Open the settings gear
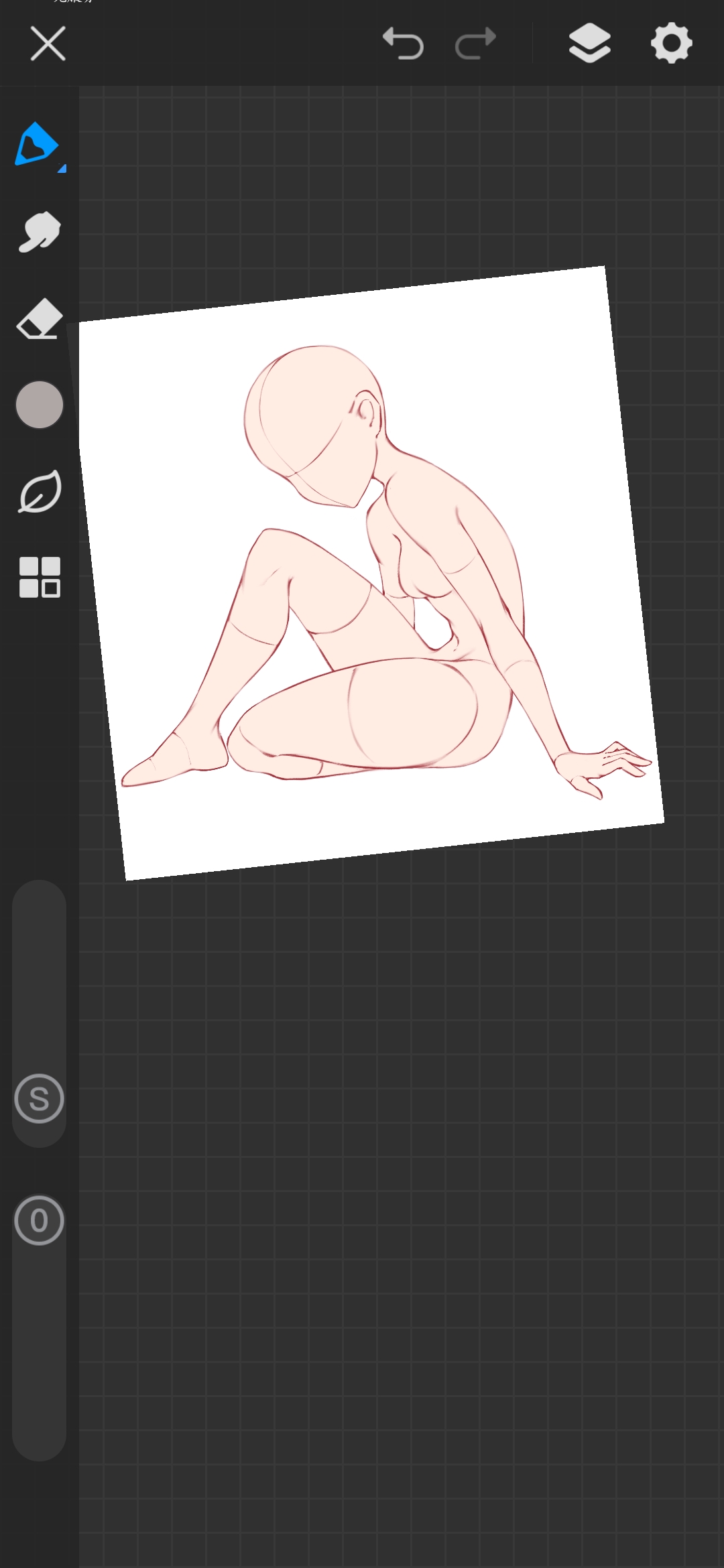 point(671,44)
